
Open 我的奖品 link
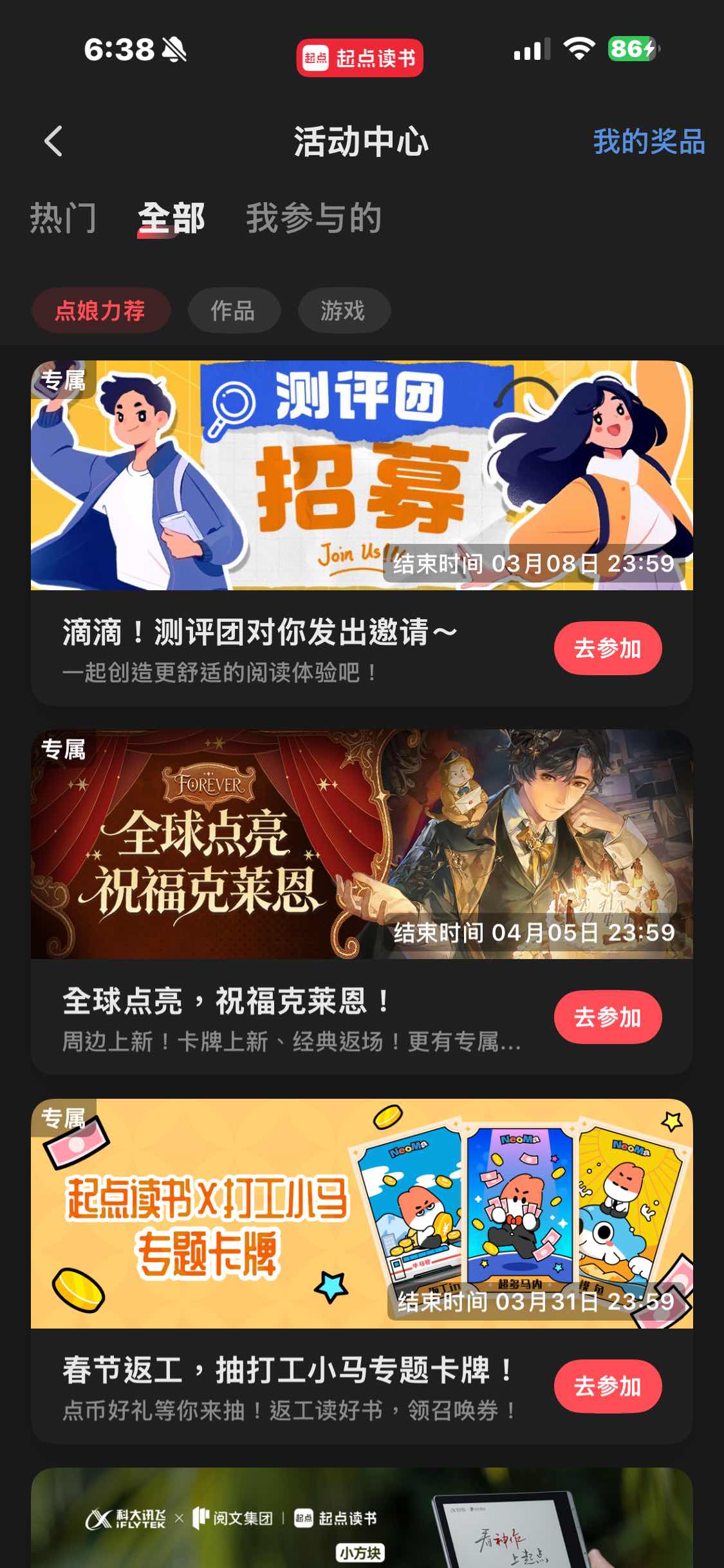pyautogui.click(x=648, y=142)
